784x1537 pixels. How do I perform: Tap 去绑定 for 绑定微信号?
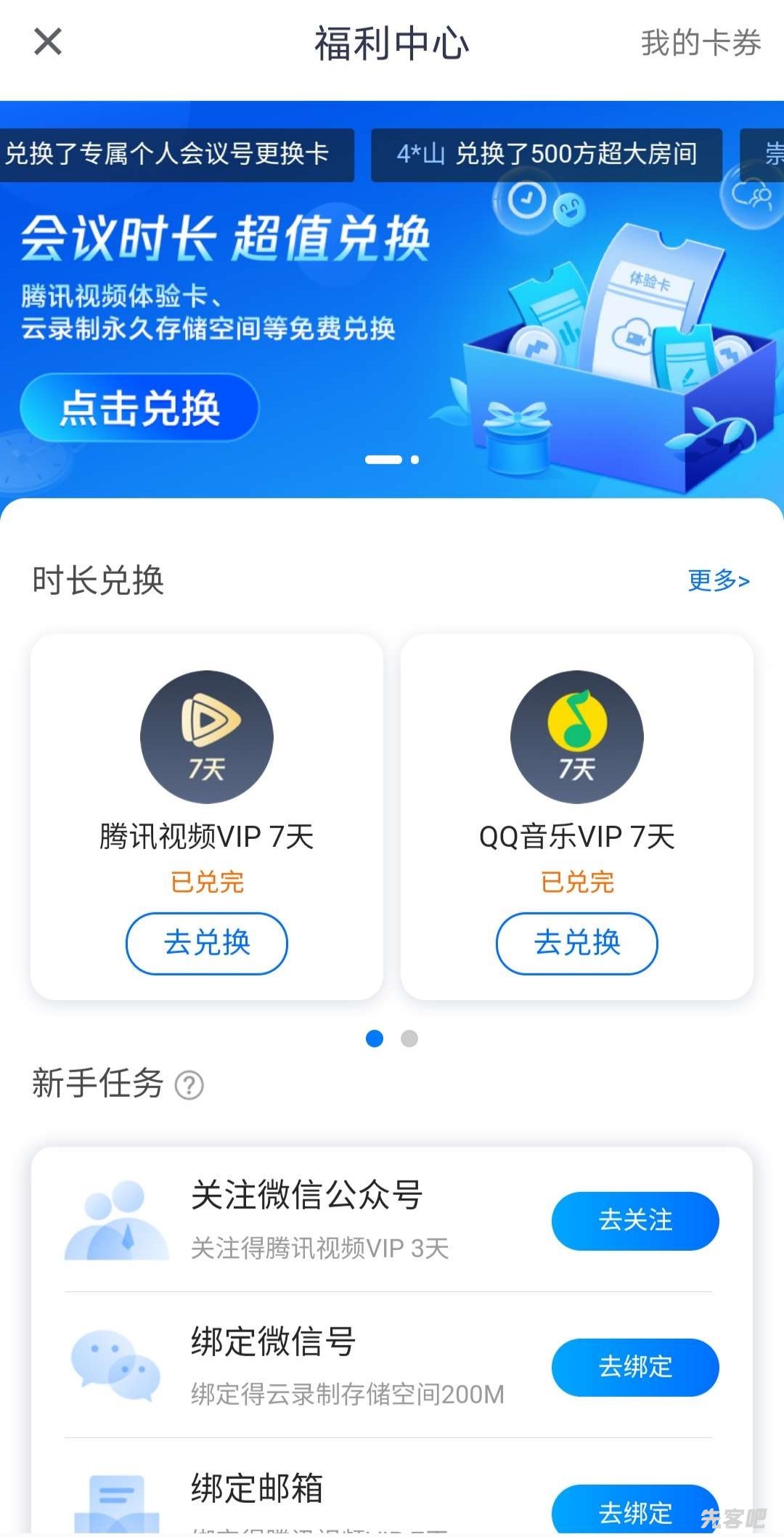click(x=635, y=1367)
